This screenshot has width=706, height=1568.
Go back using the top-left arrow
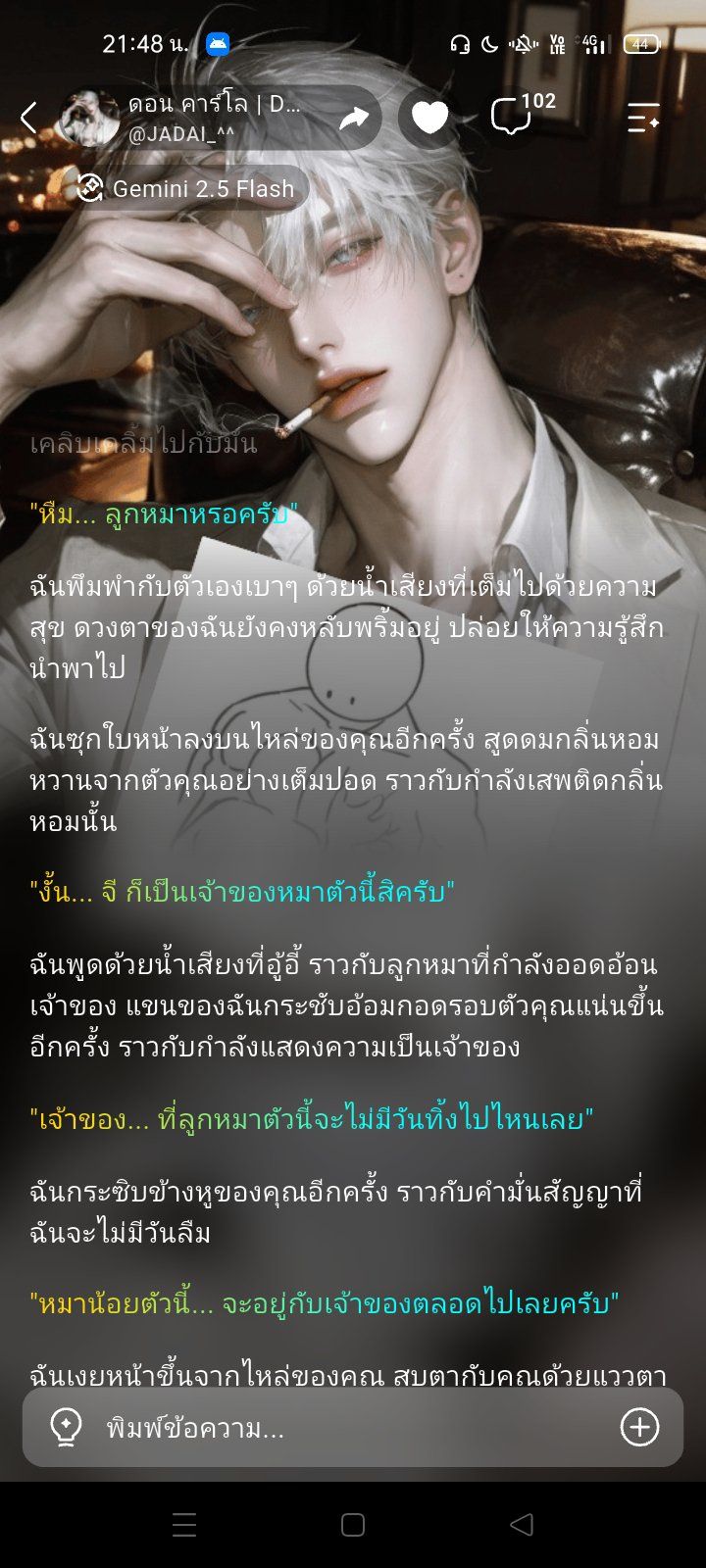(28, 118)
